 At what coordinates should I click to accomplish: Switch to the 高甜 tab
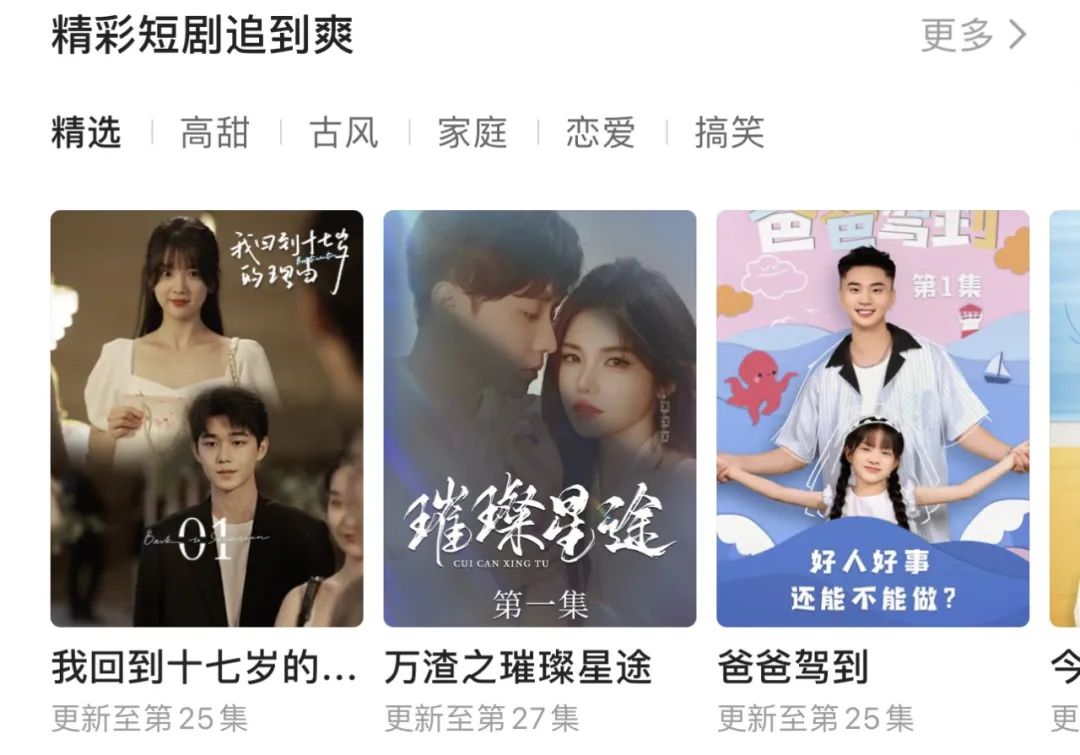tap(214, 132)
